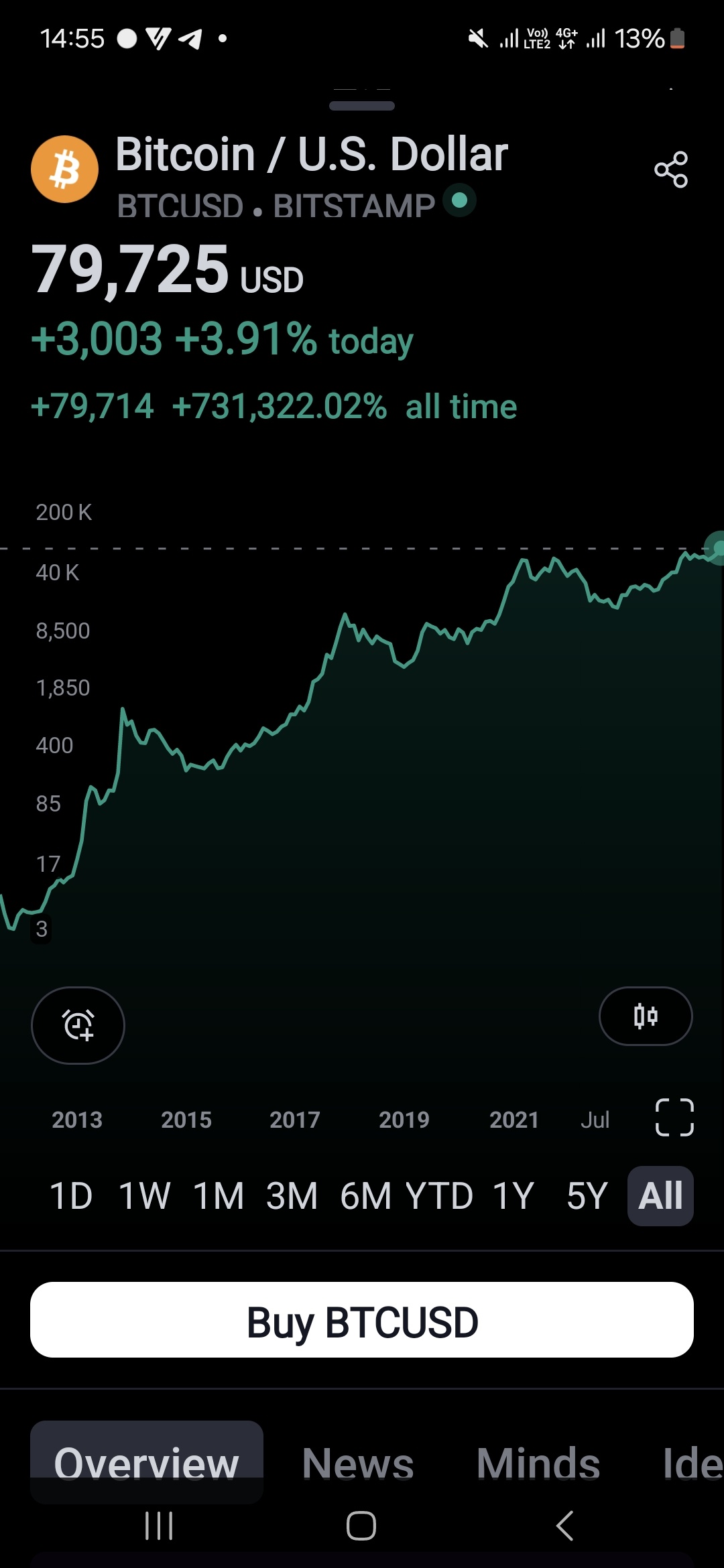Add a price alert

point(78,1025)
